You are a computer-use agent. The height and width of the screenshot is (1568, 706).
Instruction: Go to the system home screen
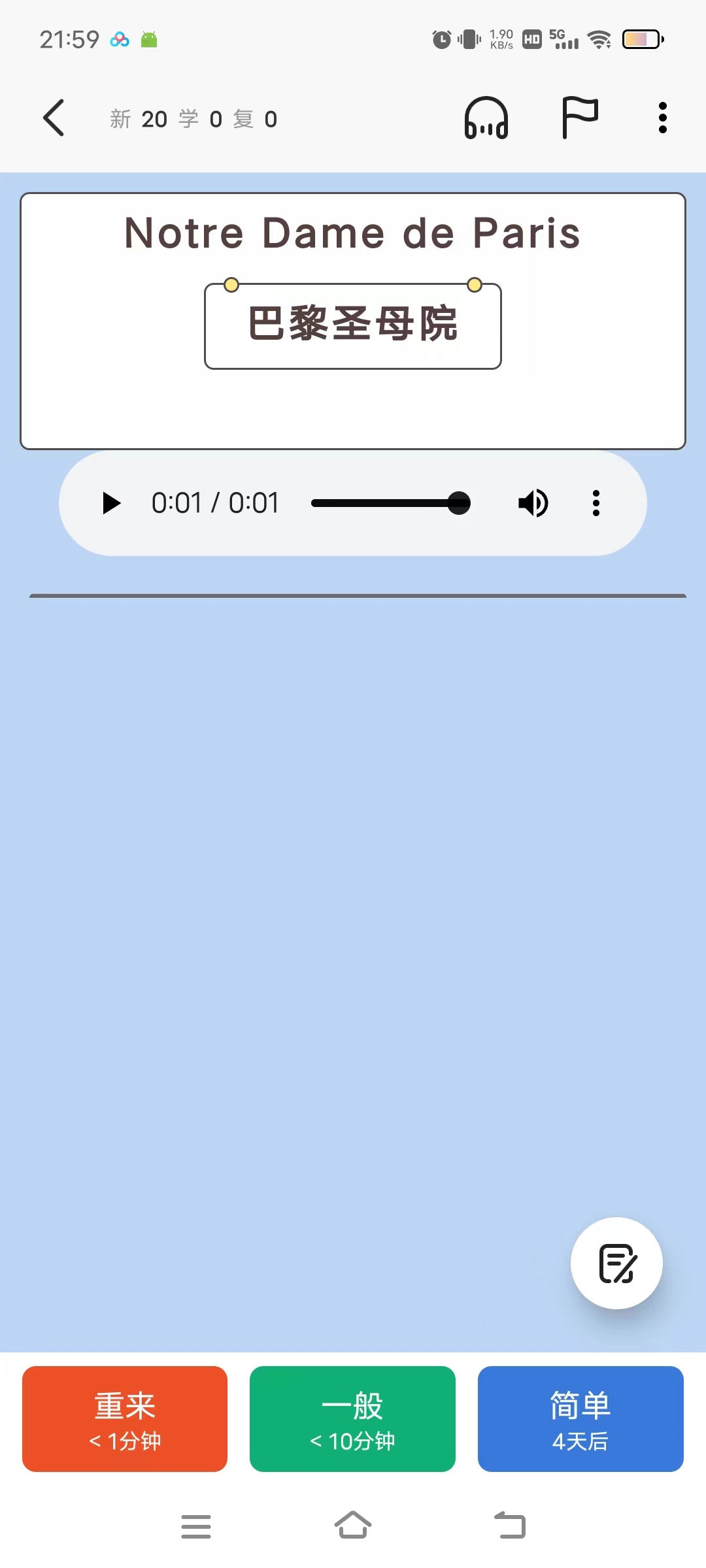(x=353, y=1526)
